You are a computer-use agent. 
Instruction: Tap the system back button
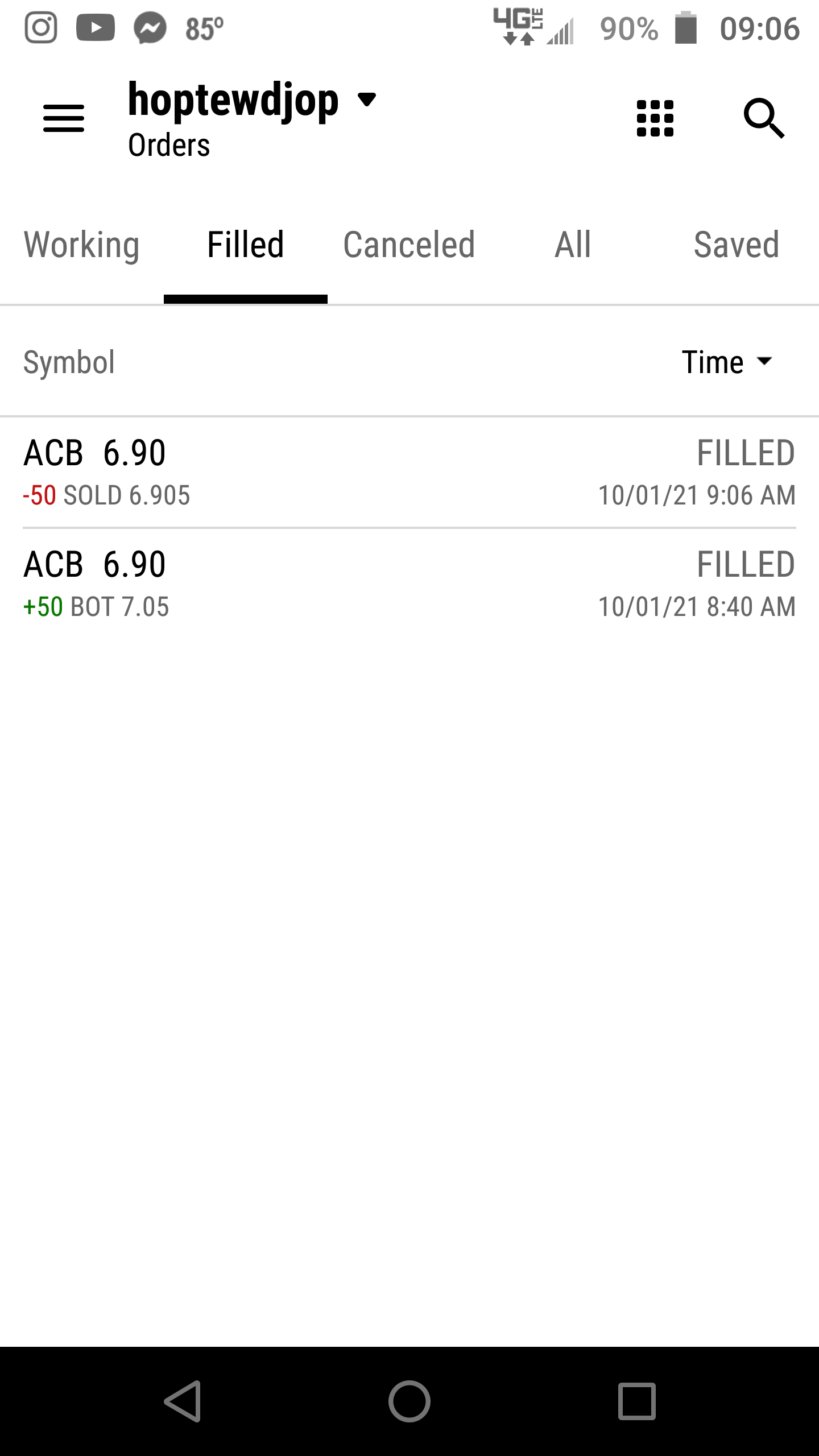pyautogui.click(x=183, y=1401)
